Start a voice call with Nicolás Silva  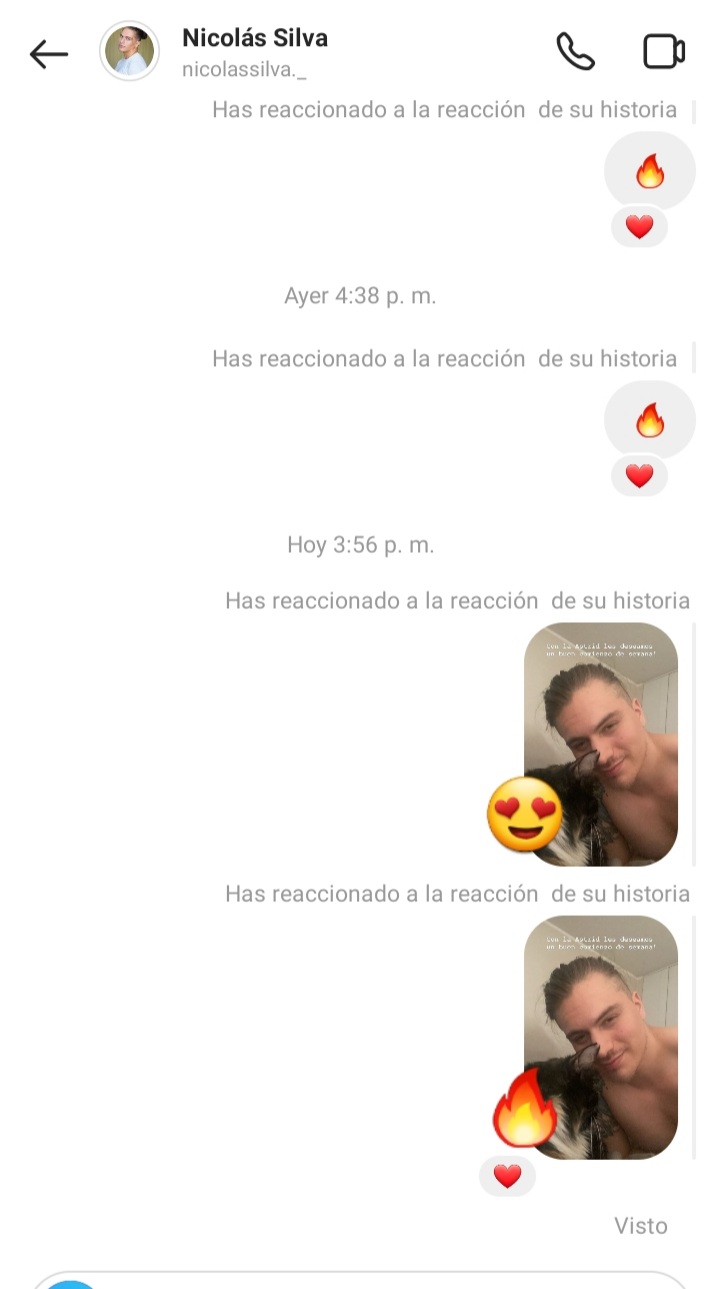click(575, 52)
